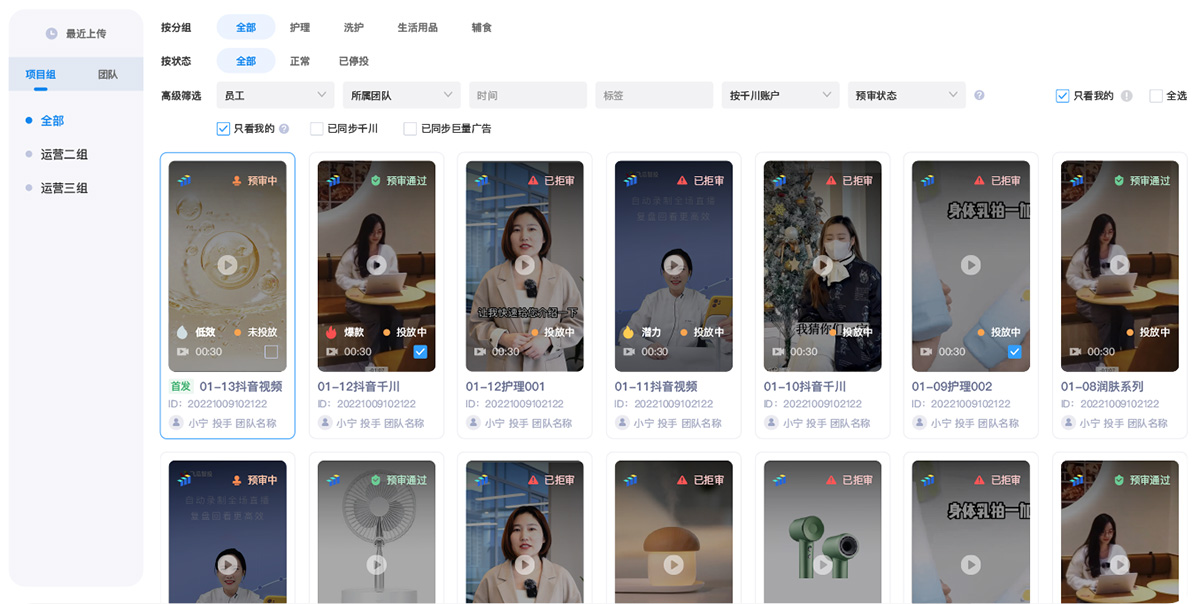Expand the 员工 dropdown
Viewport: 1200px width, 604px height.
[275, 95]
